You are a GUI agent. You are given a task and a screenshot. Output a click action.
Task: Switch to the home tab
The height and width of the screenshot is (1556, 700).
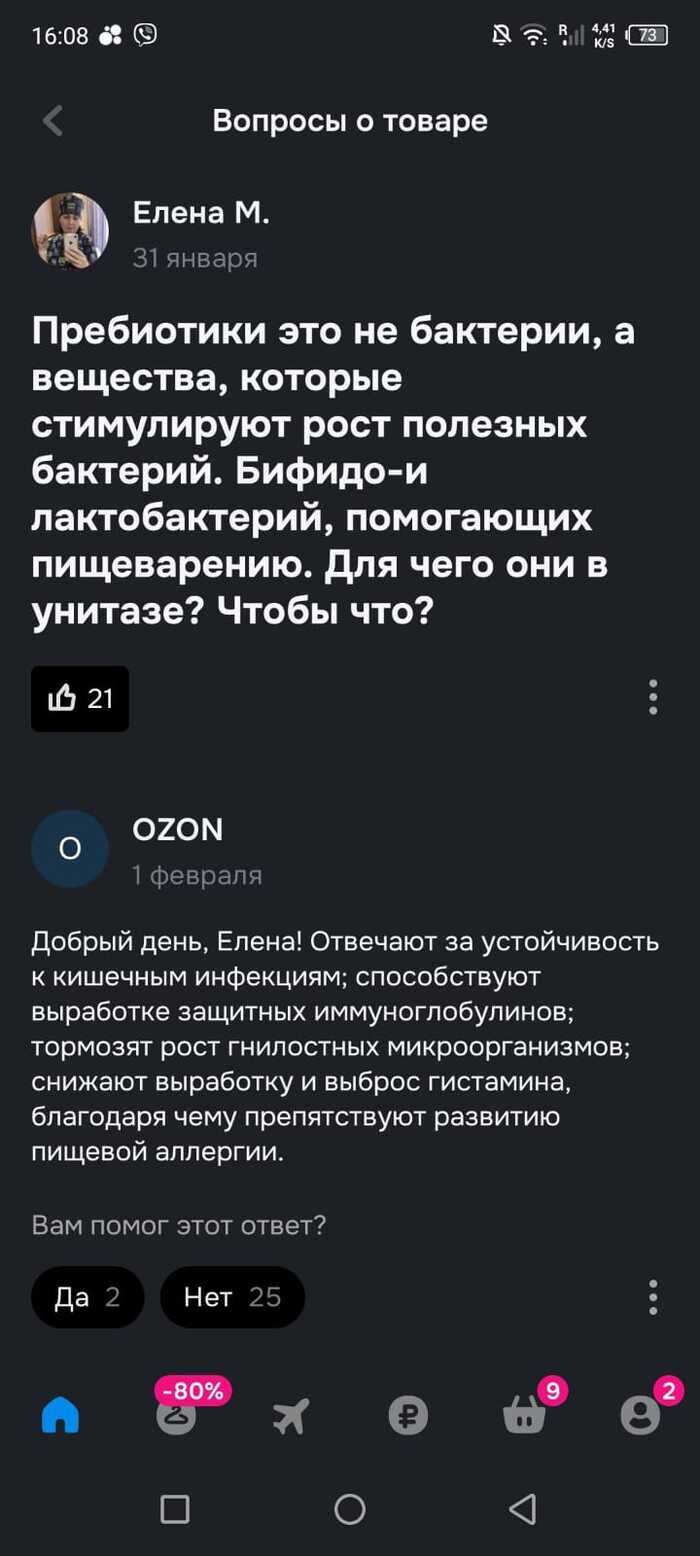coord(60,1416)
